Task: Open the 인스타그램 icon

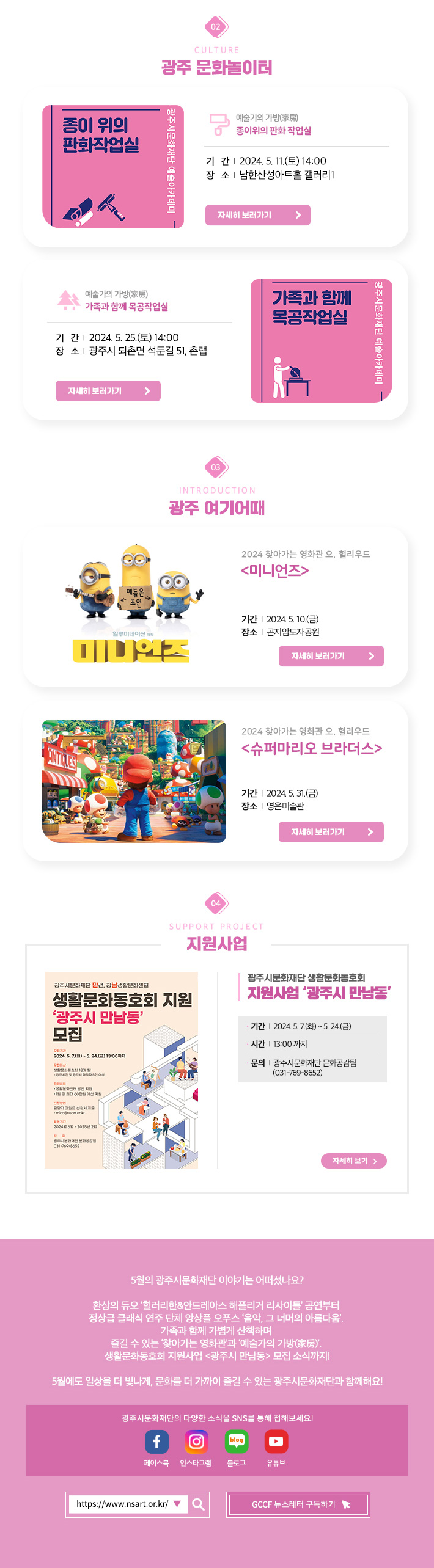Action: click(196, 1442)
